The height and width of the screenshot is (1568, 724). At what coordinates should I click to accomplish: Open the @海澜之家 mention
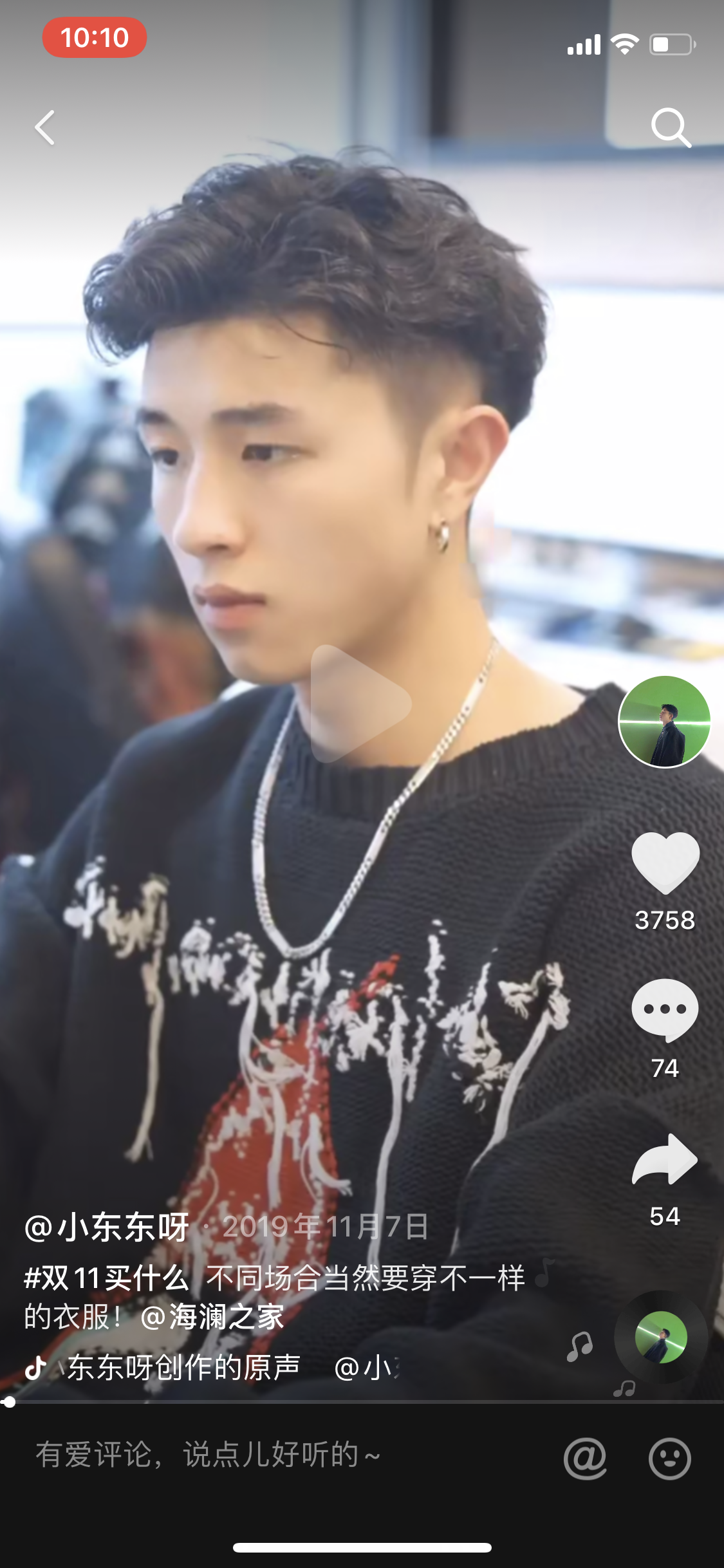(x=212, y=1316)
